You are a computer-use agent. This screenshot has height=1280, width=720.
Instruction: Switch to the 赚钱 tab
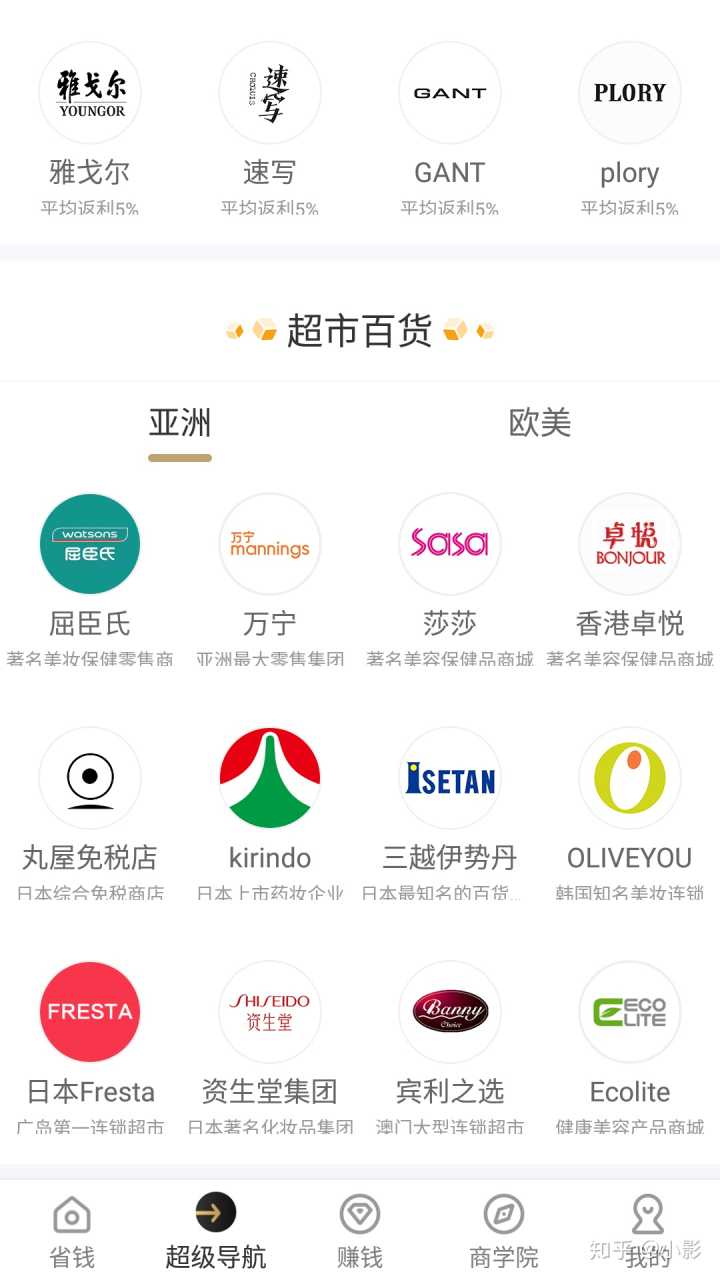tap(360, 1232)
